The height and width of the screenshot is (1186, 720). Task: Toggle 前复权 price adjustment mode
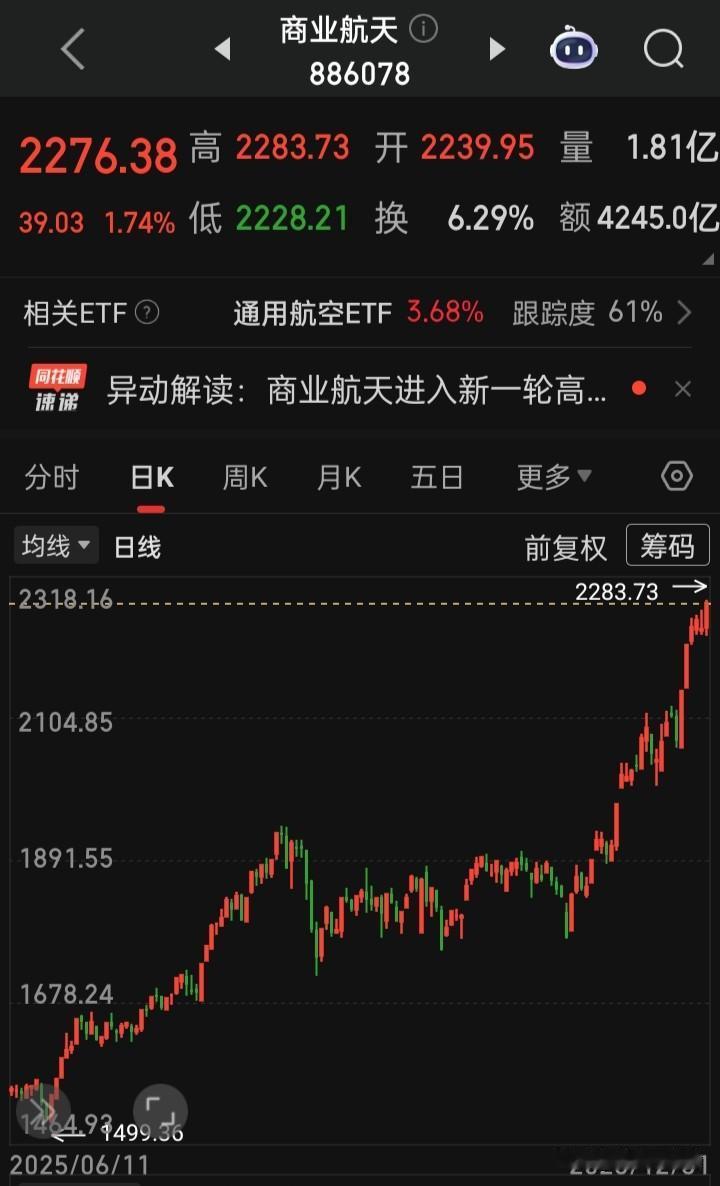[565, 546]
